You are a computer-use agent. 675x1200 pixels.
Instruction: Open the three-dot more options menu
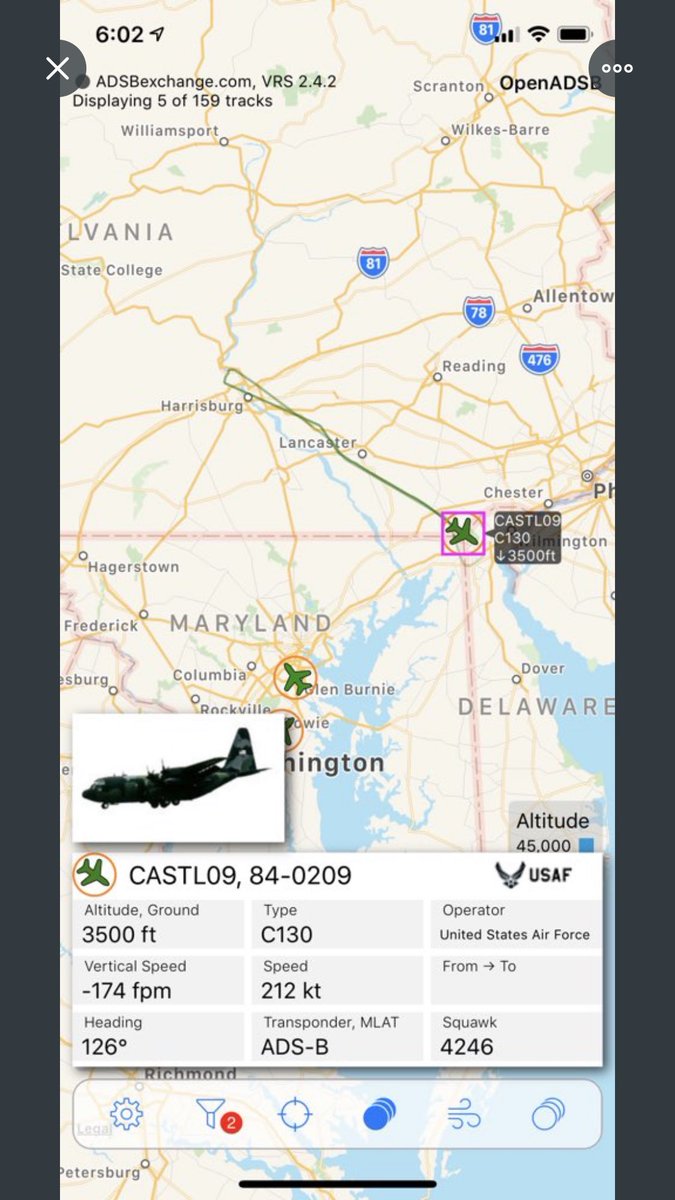pyautogui.click(x=617, y=68)
